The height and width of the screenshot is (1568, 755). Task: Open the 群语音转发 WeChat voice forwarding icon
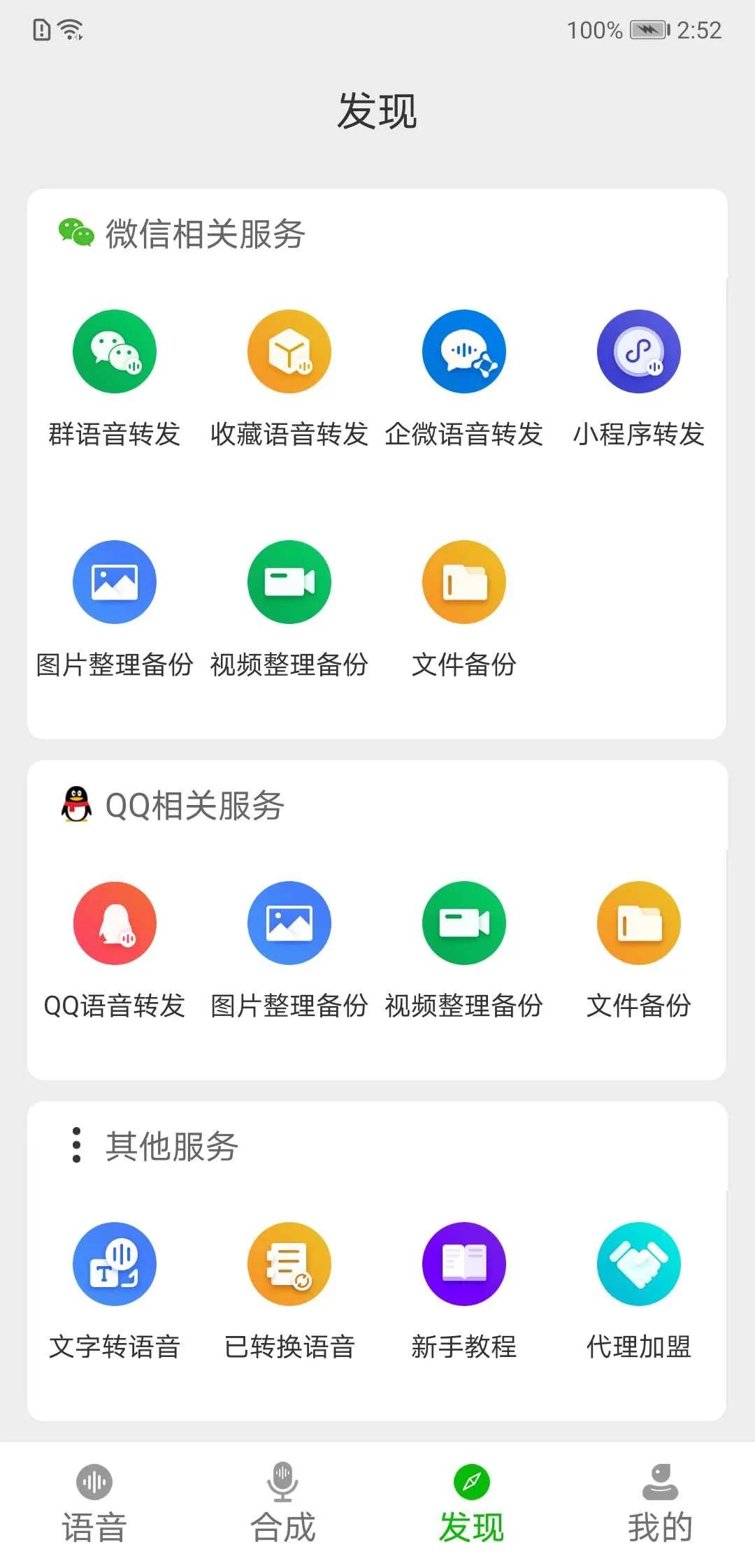115,351
